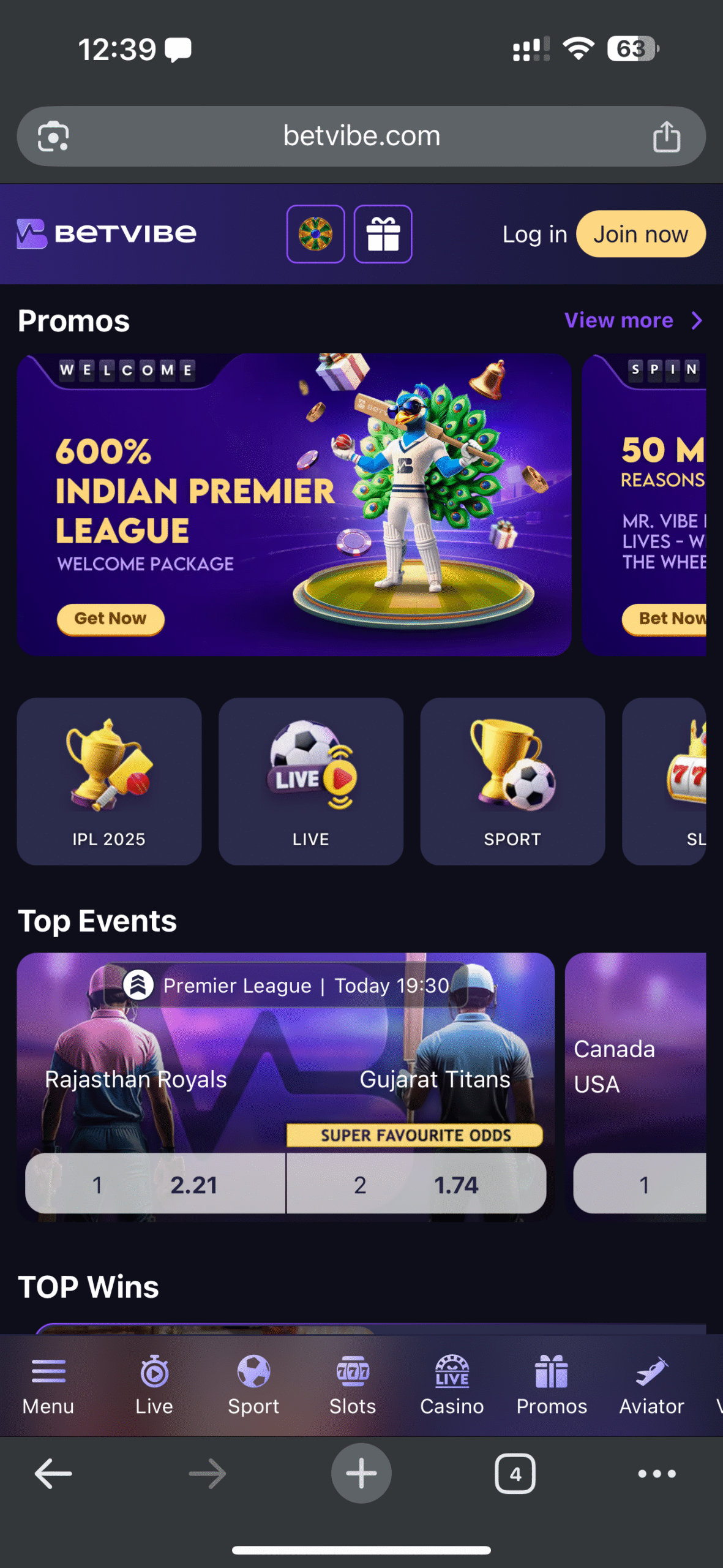Viewport: 723px width, 1568px height.
Task: Open the browser tabs overview
Action: tap(515, 1474)
